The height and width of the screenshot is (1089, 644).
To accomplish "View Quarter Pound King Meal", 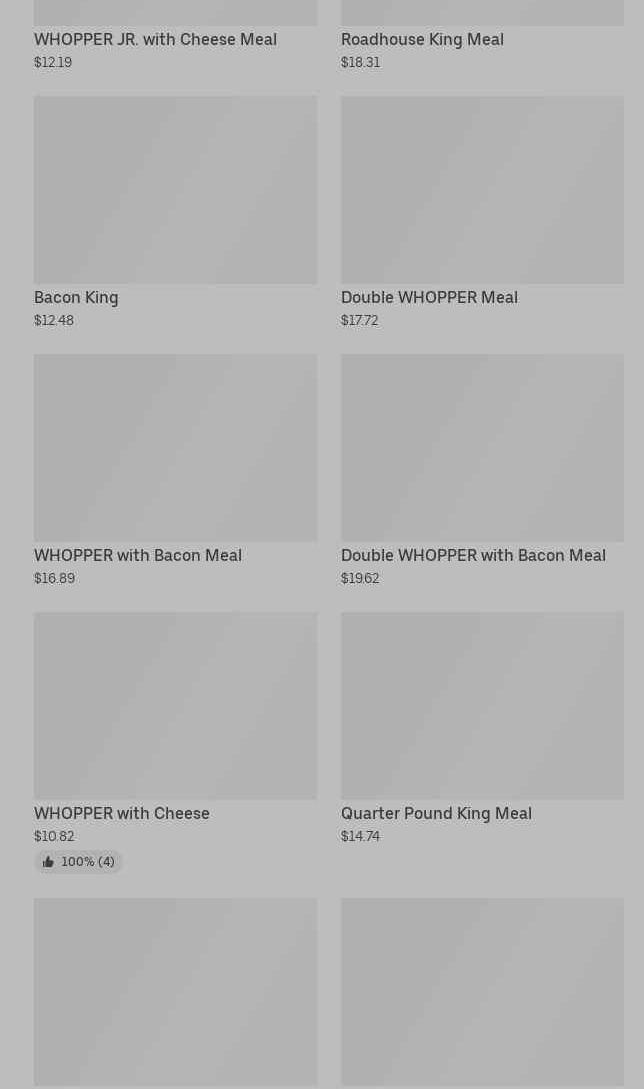I will 482,728.
